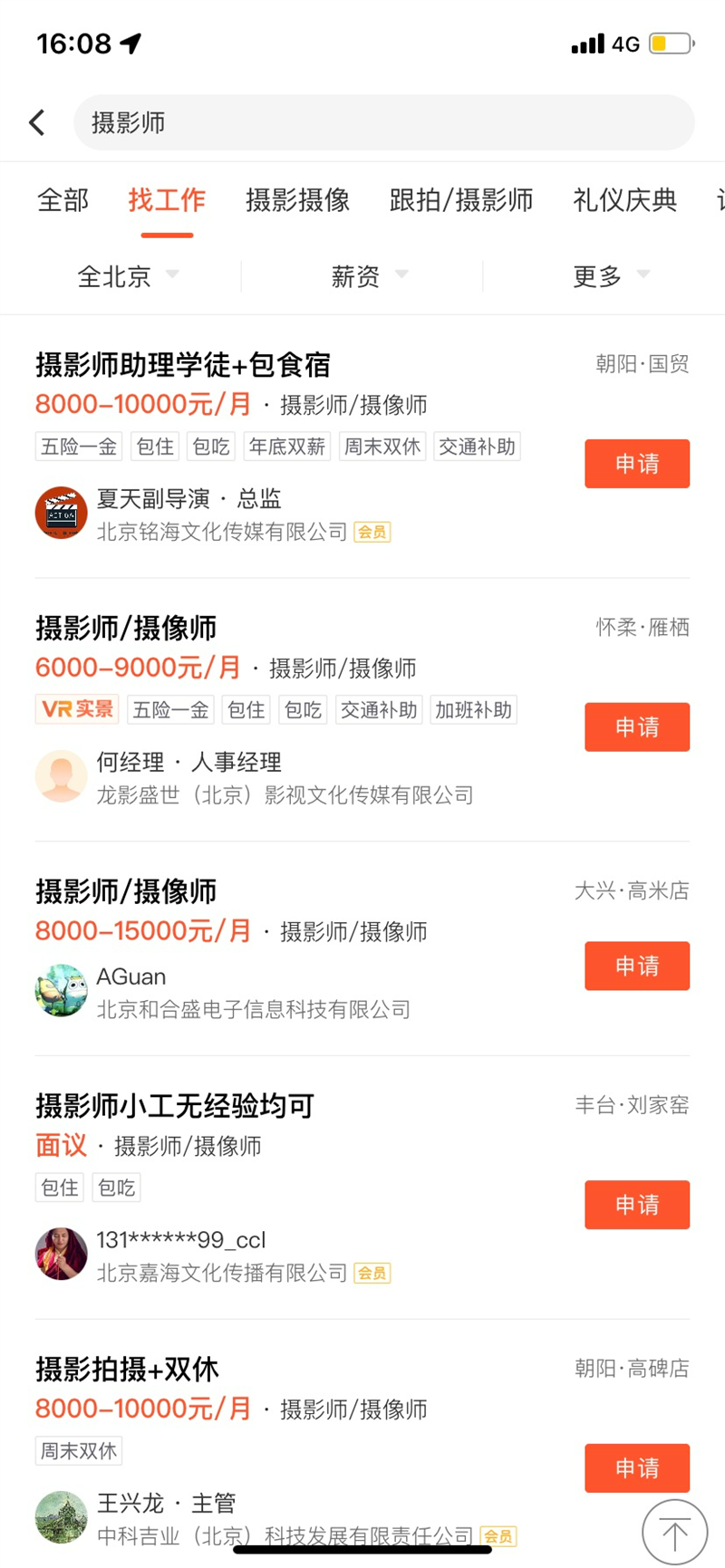Go back using the left arrow

coord(37,122)
